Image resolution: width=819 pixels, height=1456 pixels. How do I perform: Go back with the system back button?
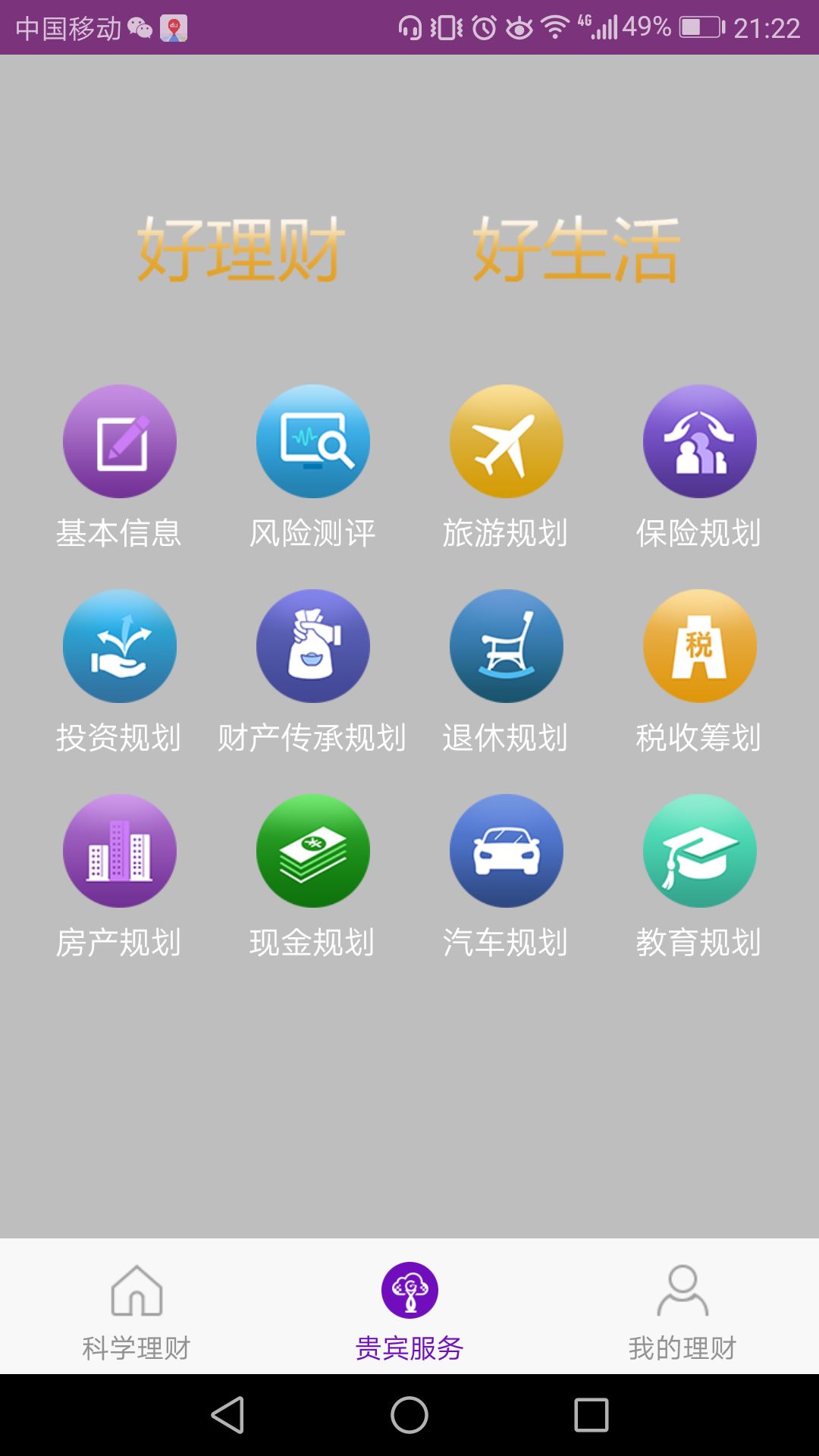point(227,1415)
